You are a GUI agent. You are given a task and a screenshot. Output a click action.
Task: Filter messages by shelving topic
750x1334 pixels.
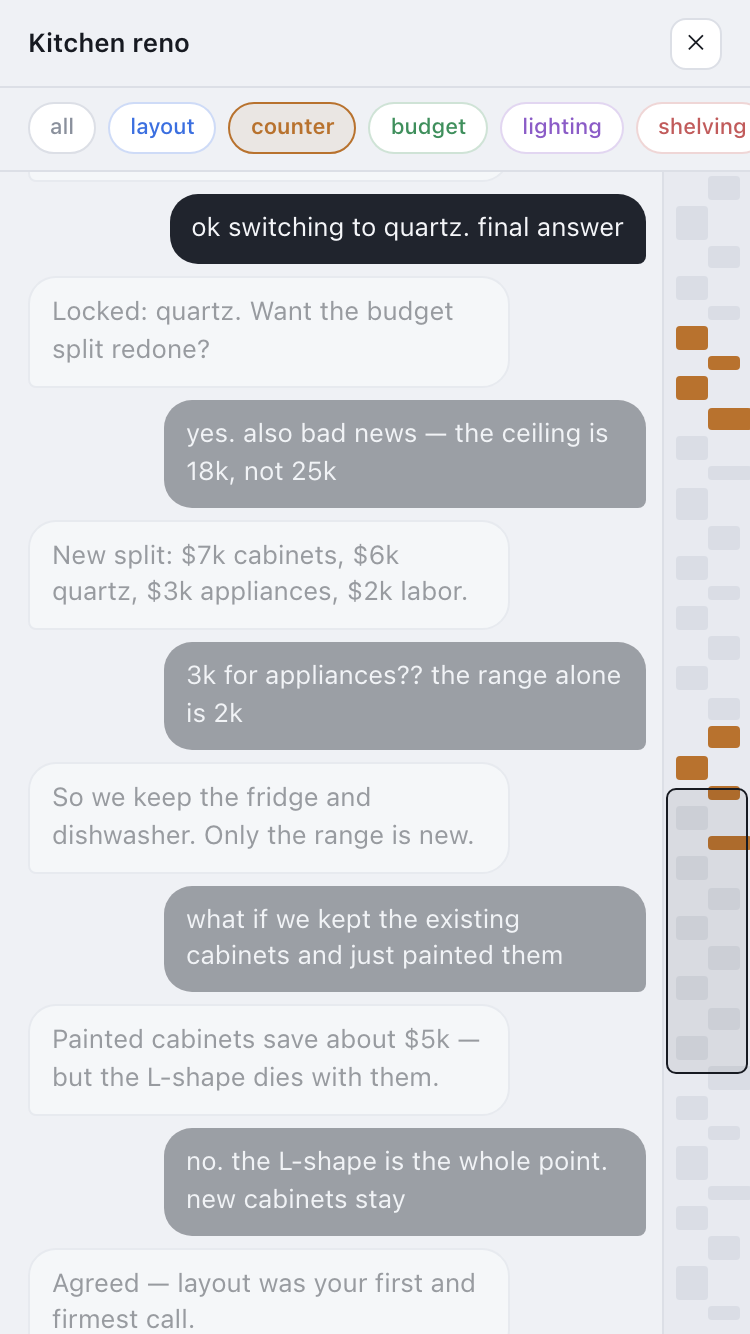[x=694, y=128]
